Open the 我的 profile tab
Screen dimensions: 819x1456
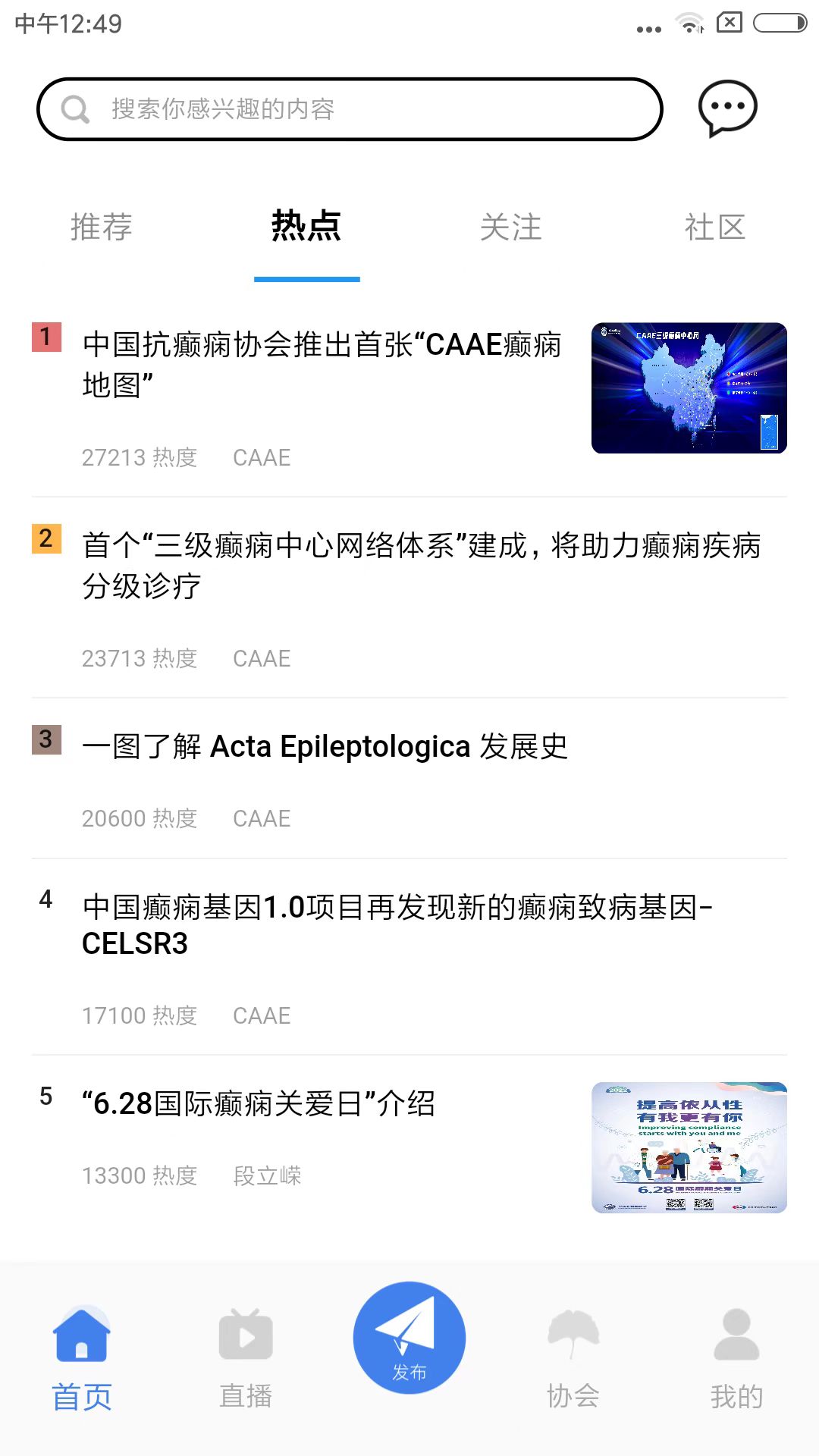pyautogui.click(x=736, y=1359)
